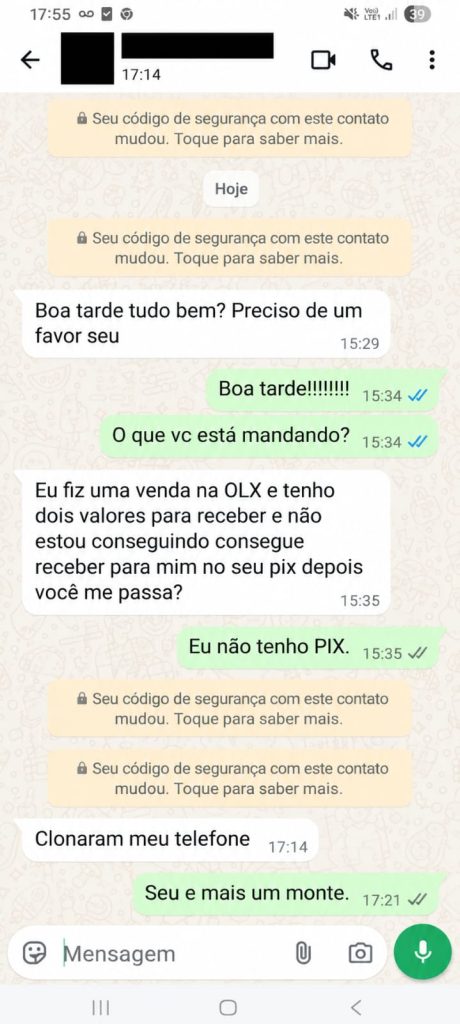Open the security code notice above Hoje
This screenshot has width=460, height=1024.
(x=230, y=129)
